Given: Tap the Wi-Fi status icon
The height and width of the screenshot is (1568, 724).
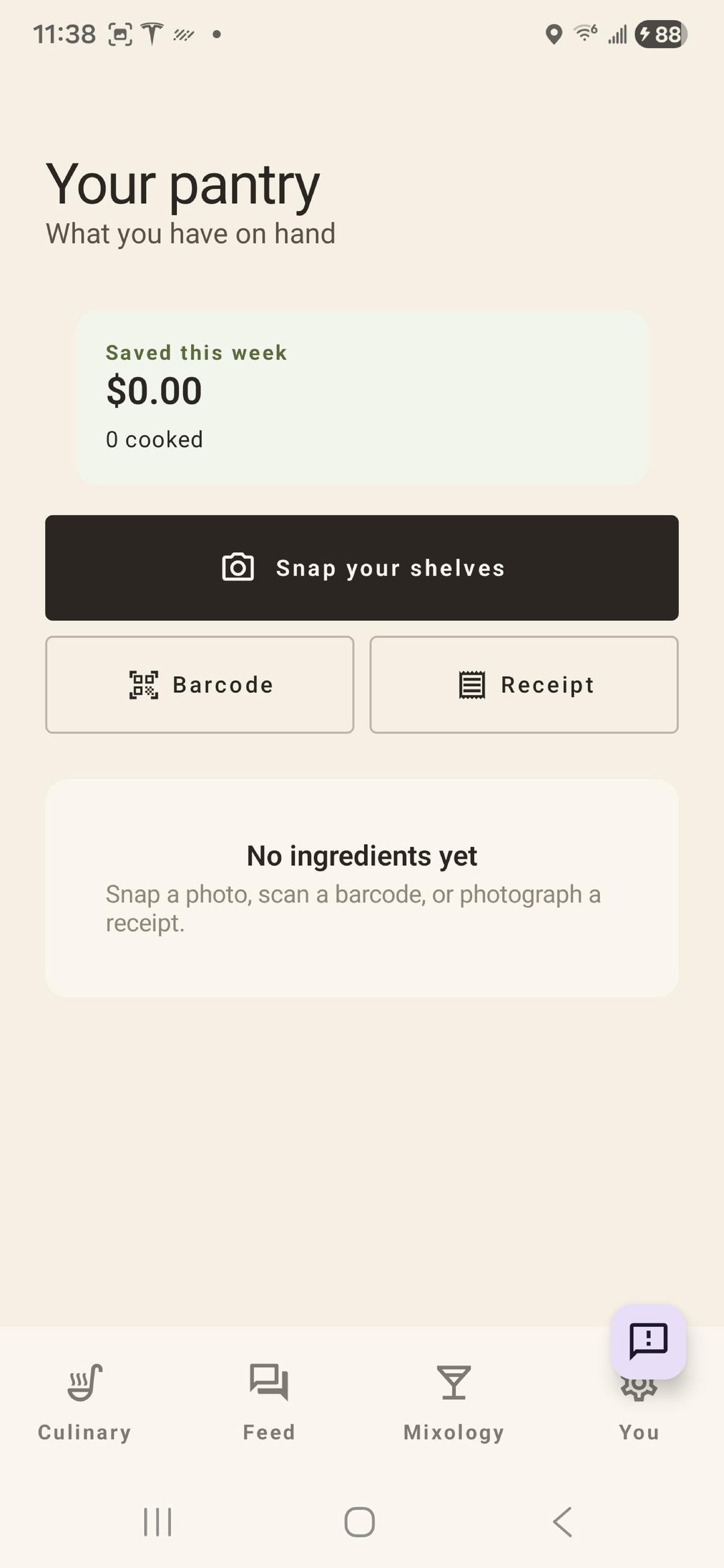Looking at the screenshot, I should [583, 32].
